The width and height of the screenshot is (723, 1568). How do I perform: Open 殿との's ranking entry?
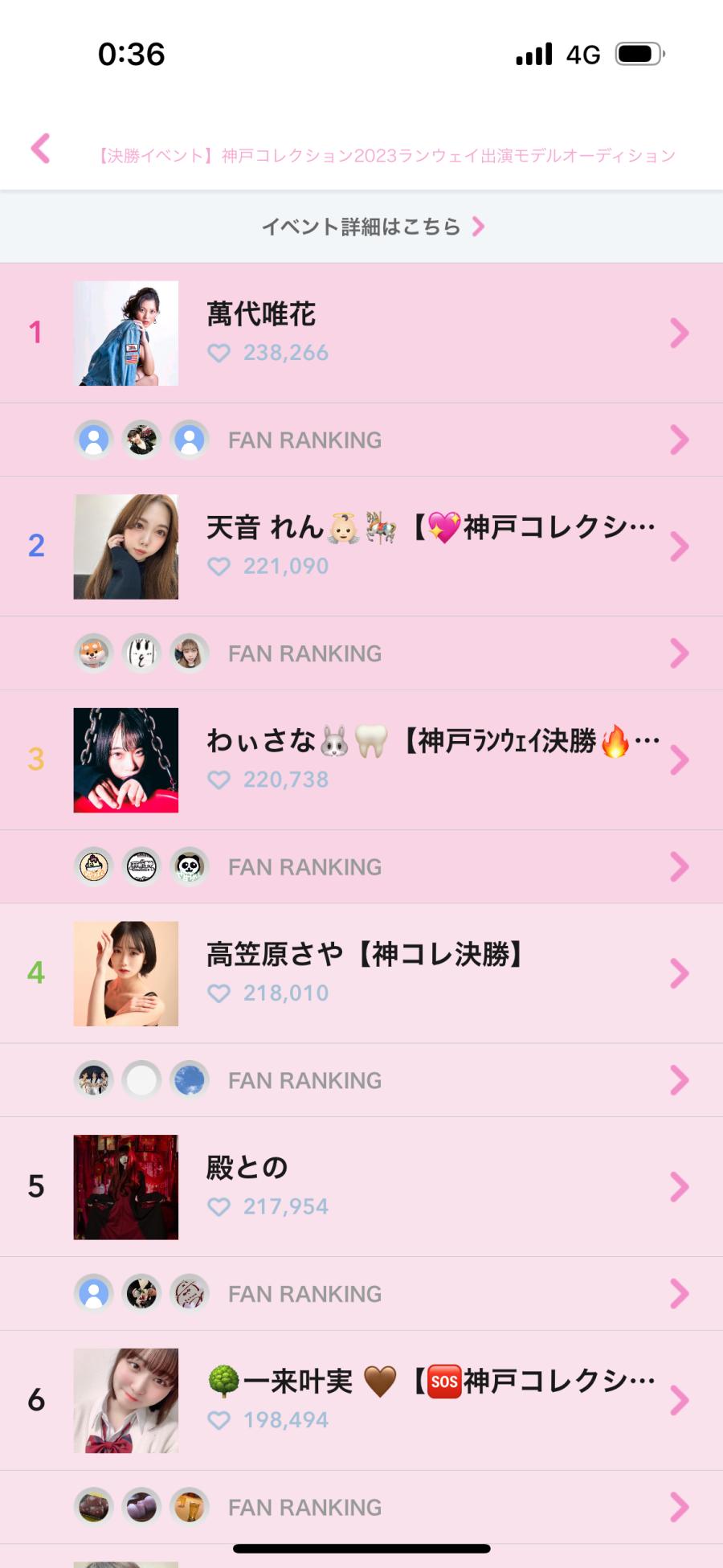point(361,1186)
